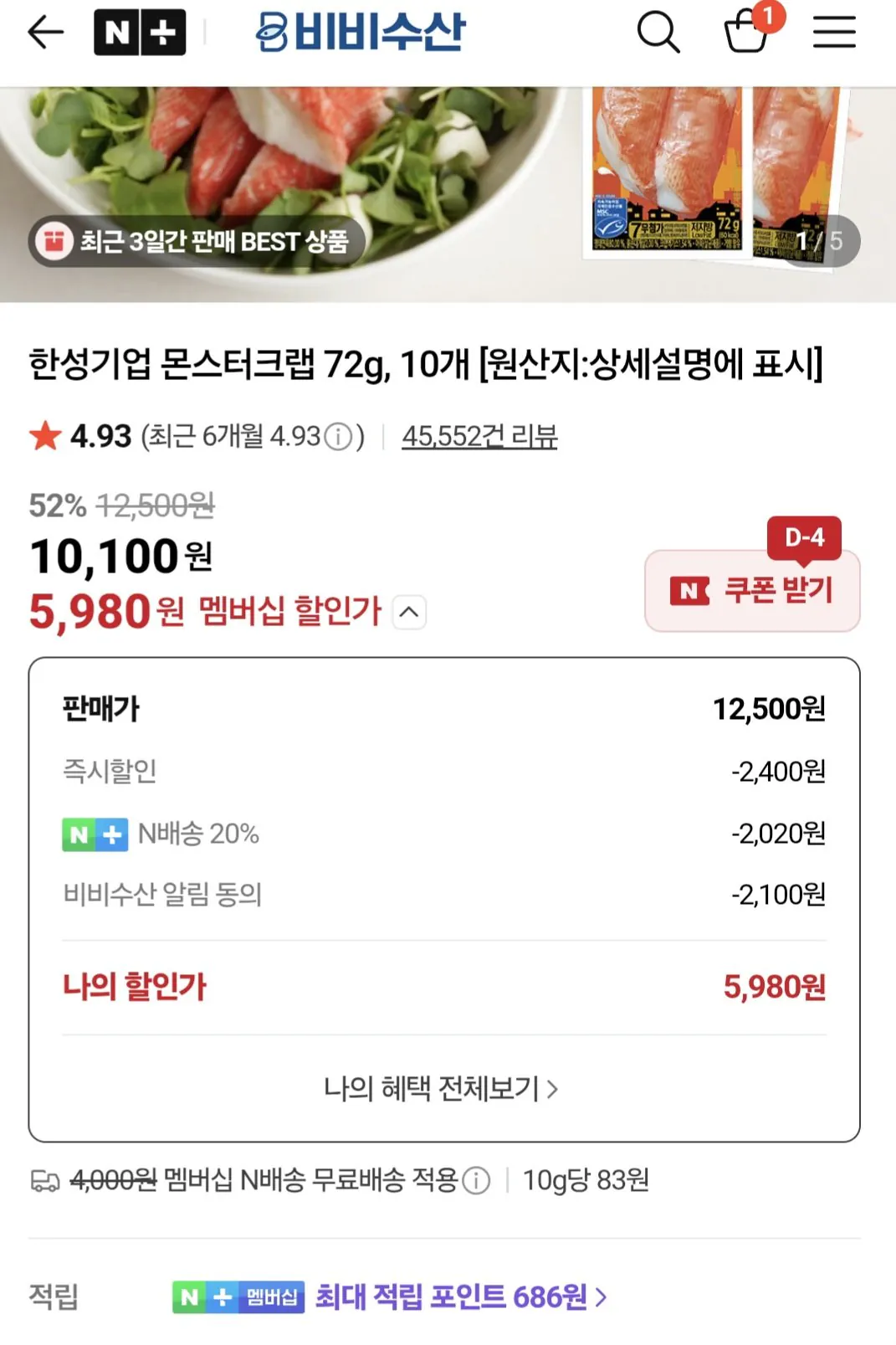This screenshot has height=1345, width=896.
Task: Click the N배송 20% badge icon
Action: coord(95,834)
